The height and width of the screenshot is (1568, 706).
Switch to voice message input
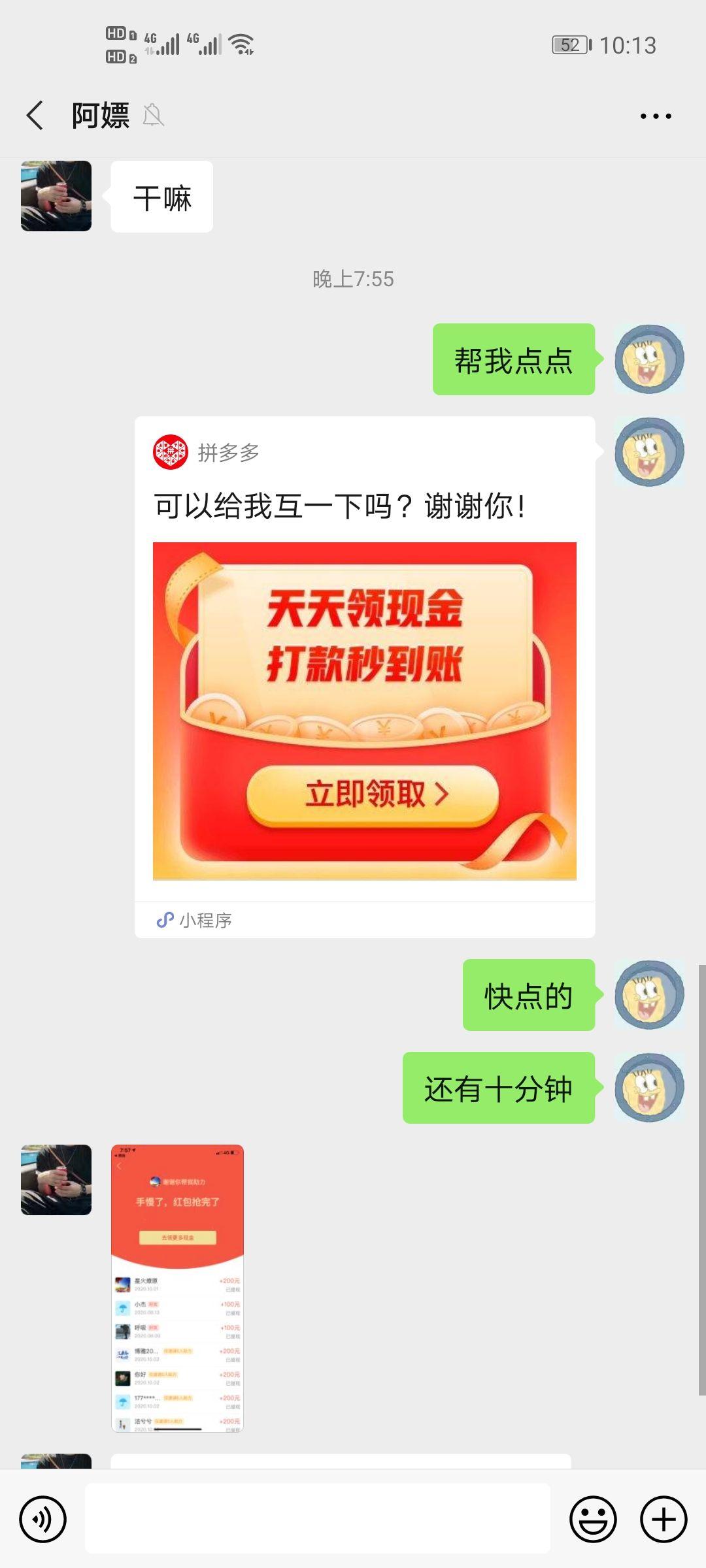[x=43, y=1520]
